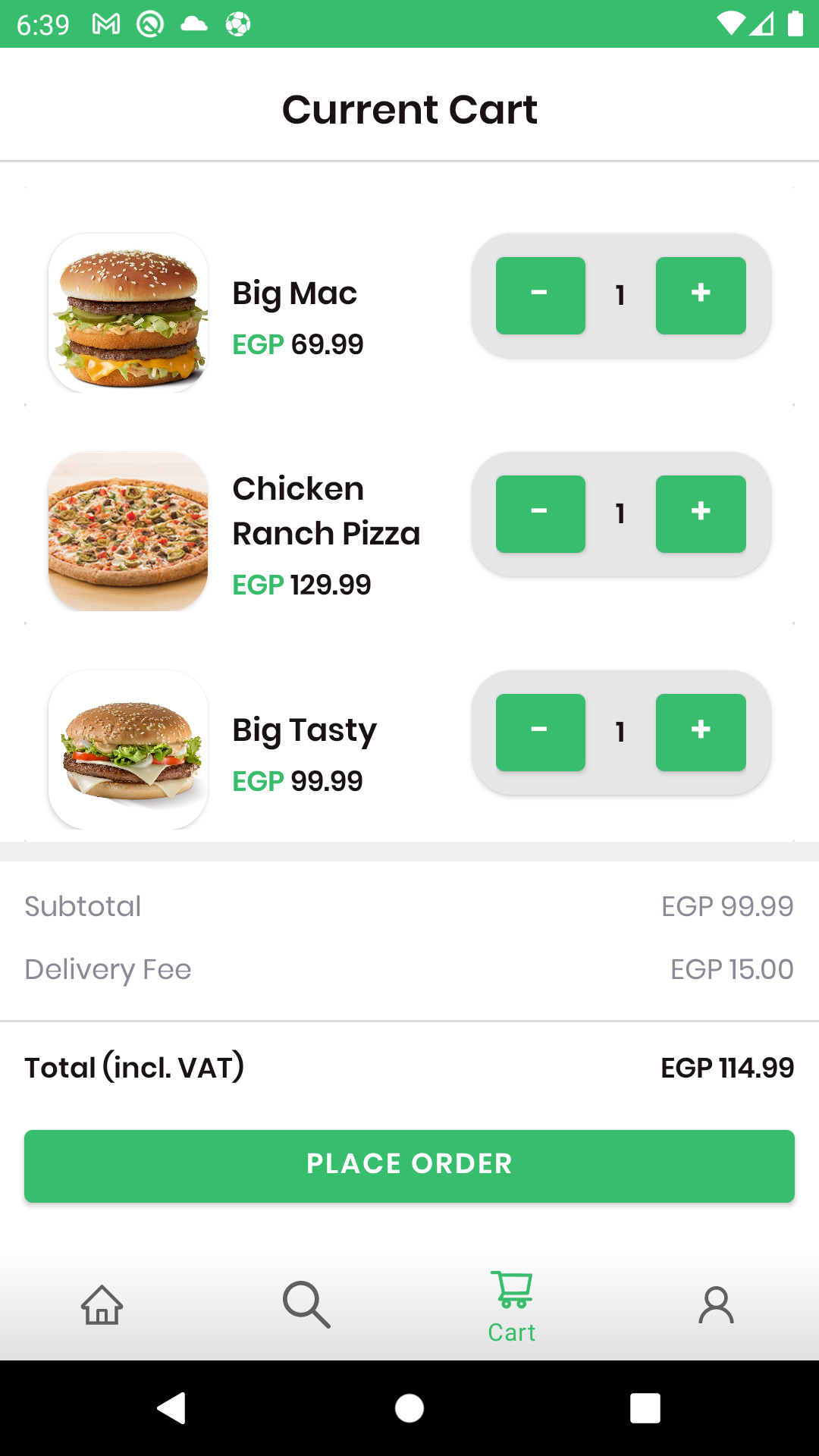Decrease Big Mac quantity with minus icon
The width and height of the screenshot is (819, 1456).
click(539, 295)
